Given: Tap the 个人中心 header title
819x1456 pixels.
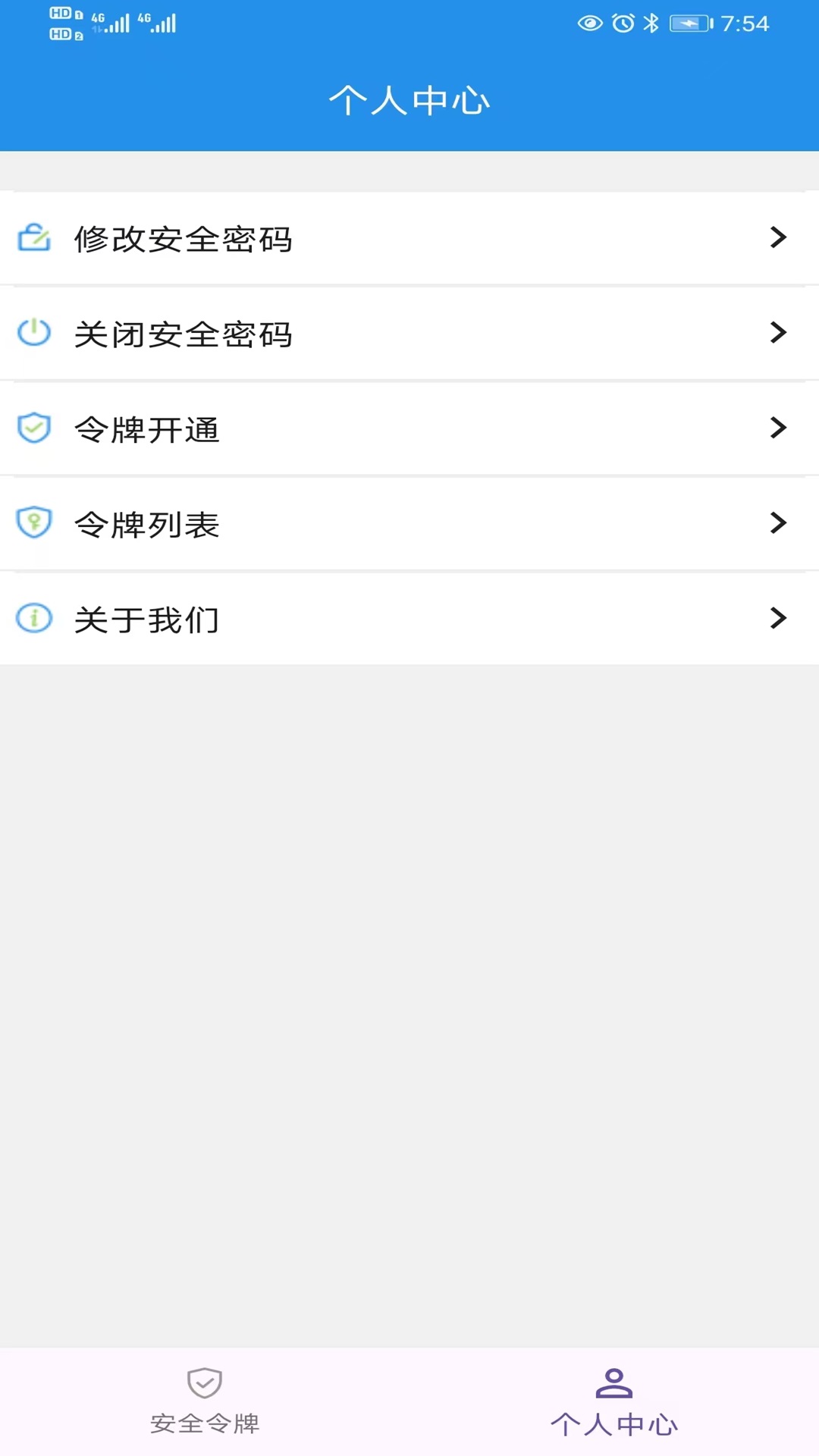Looking at the screenshot, I should click(409, 100).
